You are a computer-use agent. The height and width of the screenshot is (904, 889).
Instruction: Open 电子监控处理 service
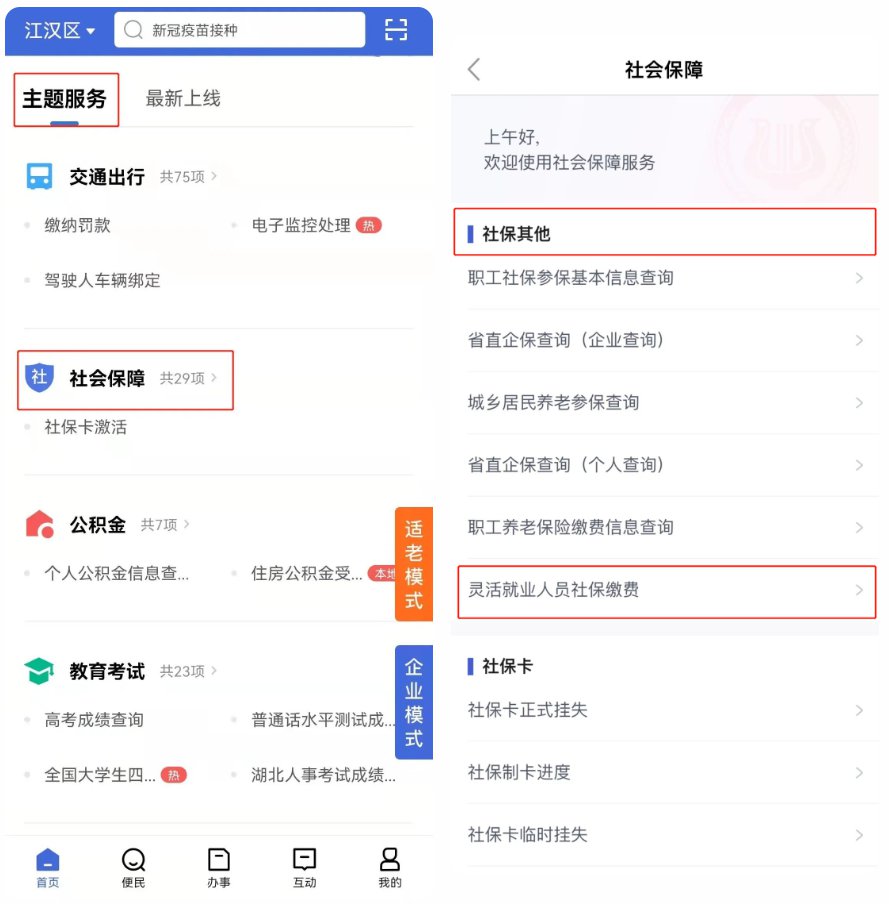[x=301, y=226]
